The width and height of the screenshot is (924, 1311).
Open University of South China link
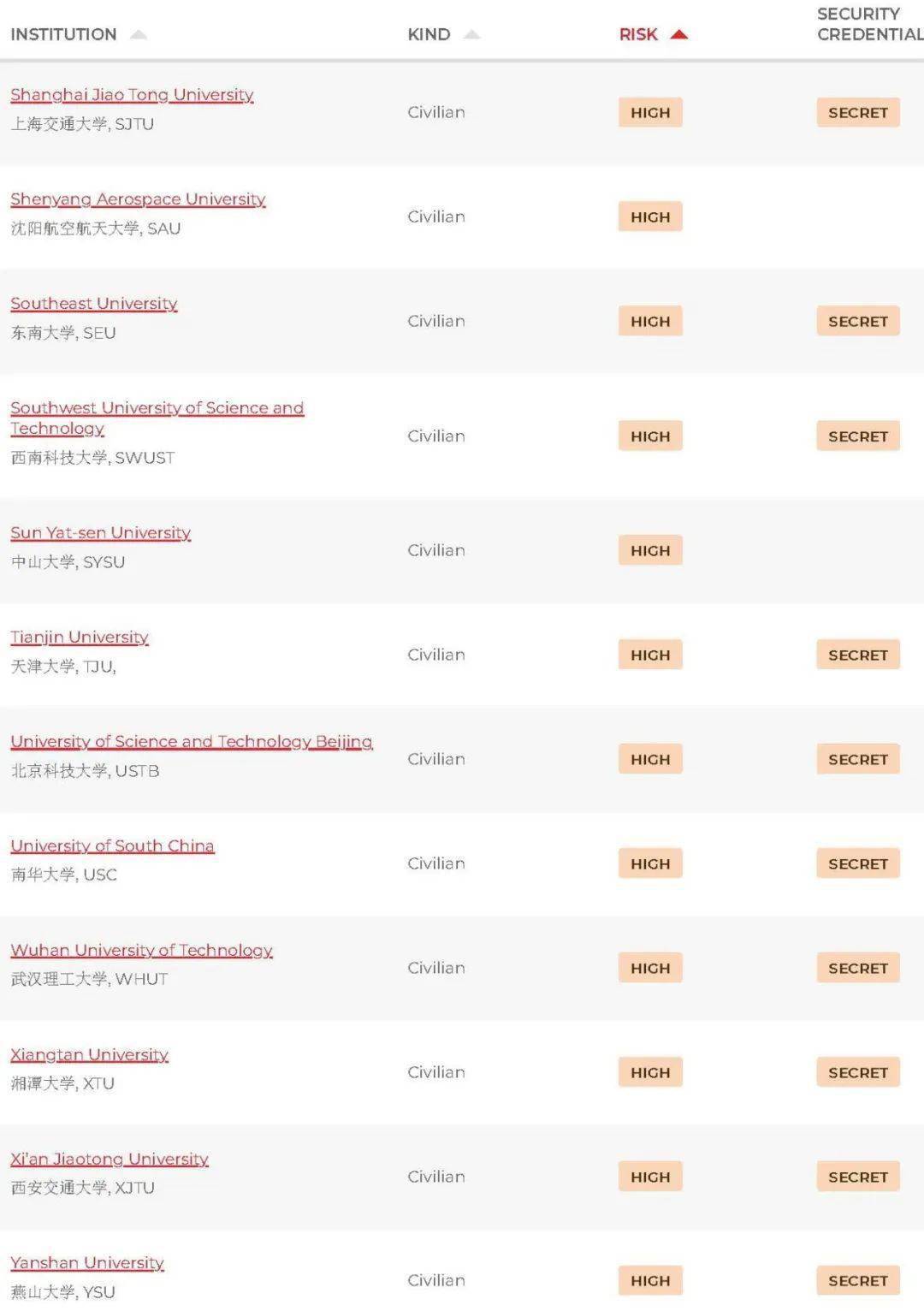(x=112, y=846)
